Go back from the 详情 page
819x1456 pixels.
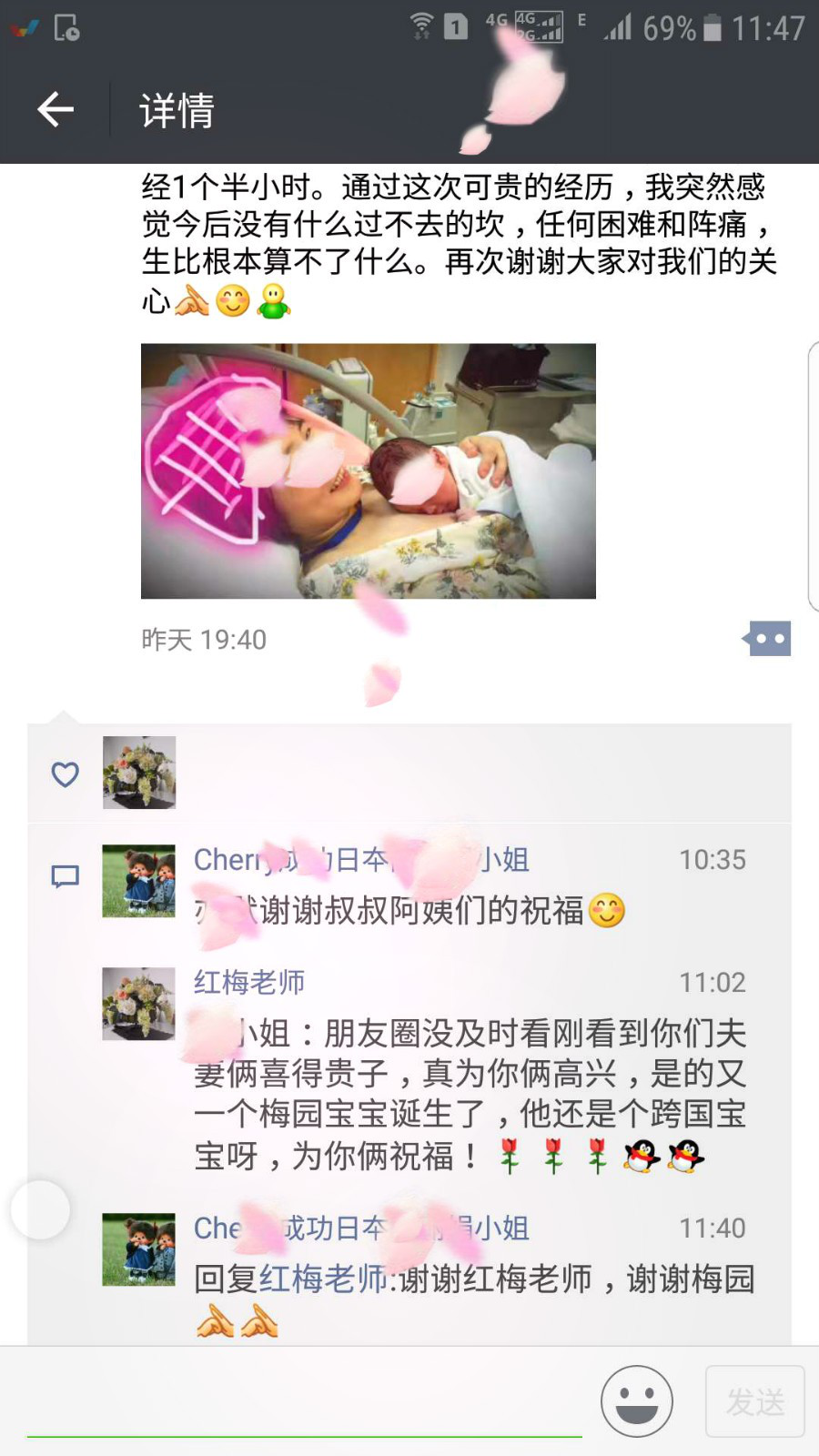[x=55, y=110]
